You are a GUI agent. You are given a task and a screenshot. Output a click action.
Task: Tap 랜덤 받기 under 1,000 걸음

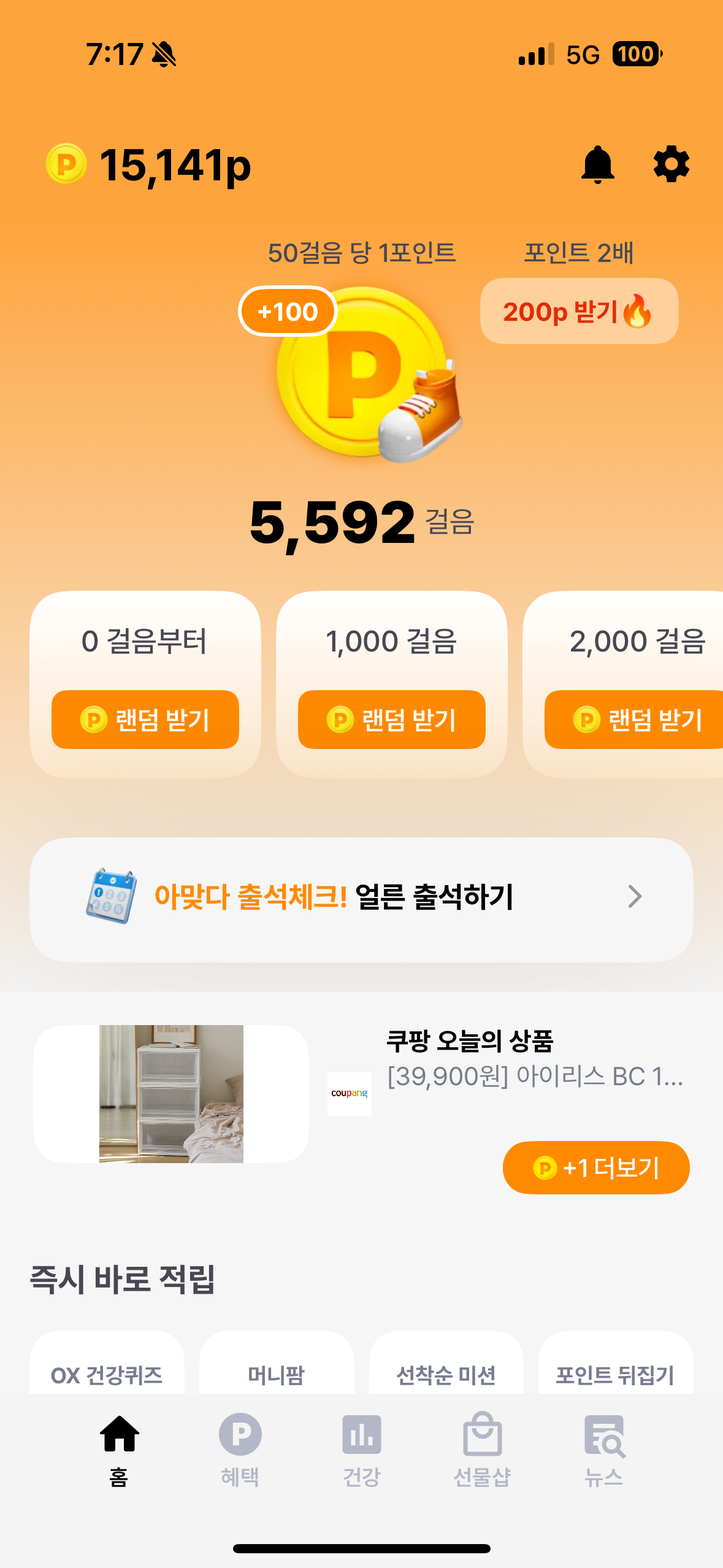click(391, 720)
